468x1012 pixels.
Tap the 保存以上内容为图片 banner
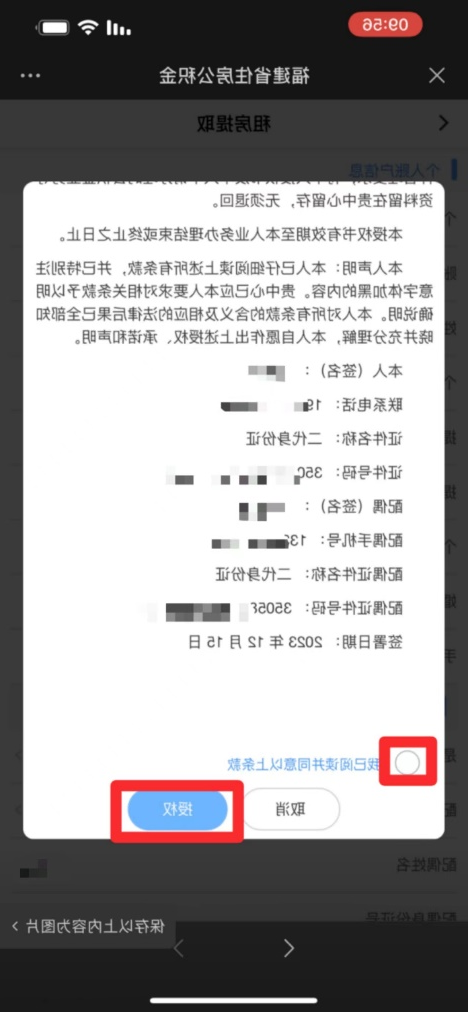click(x=88, y=927)
